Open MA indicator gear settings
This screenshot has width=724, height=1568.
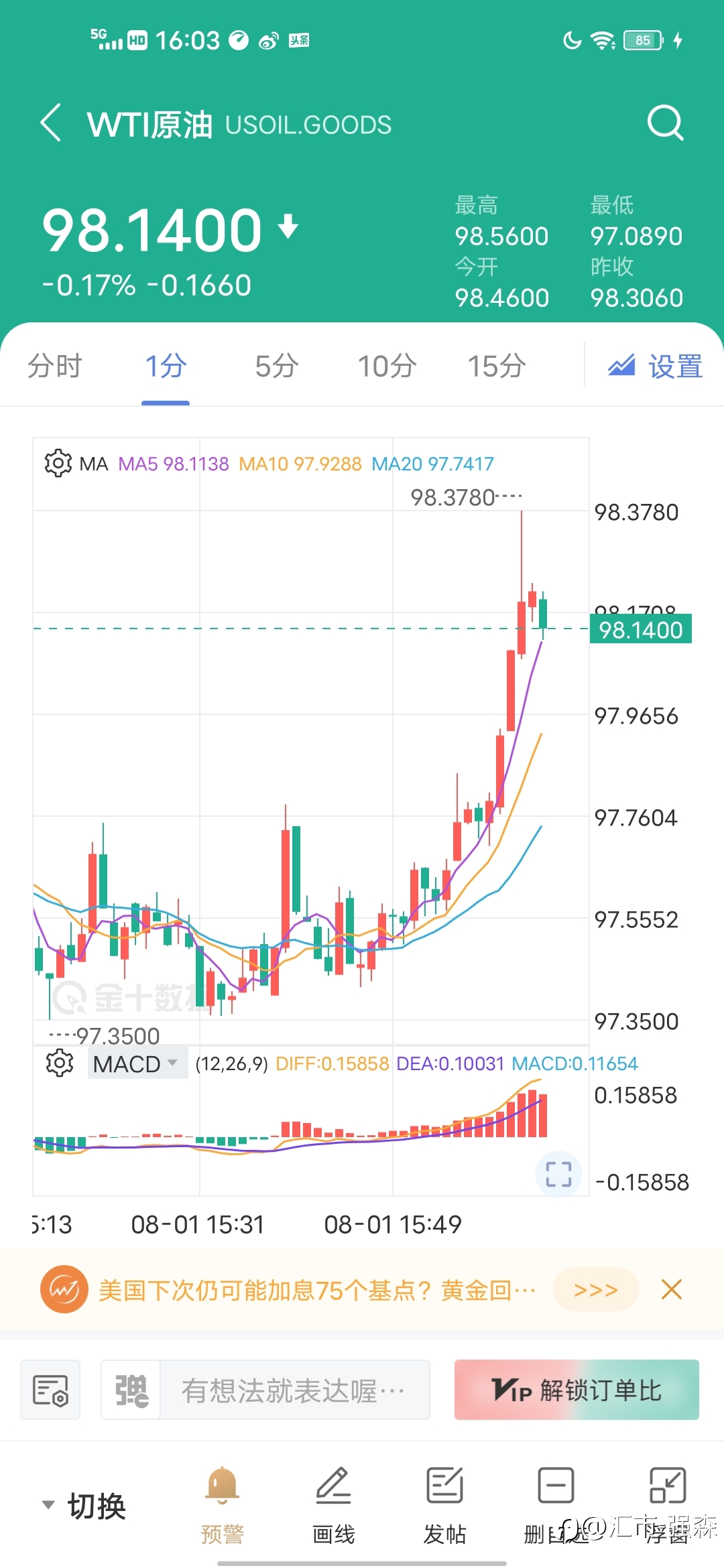[58, 463]
